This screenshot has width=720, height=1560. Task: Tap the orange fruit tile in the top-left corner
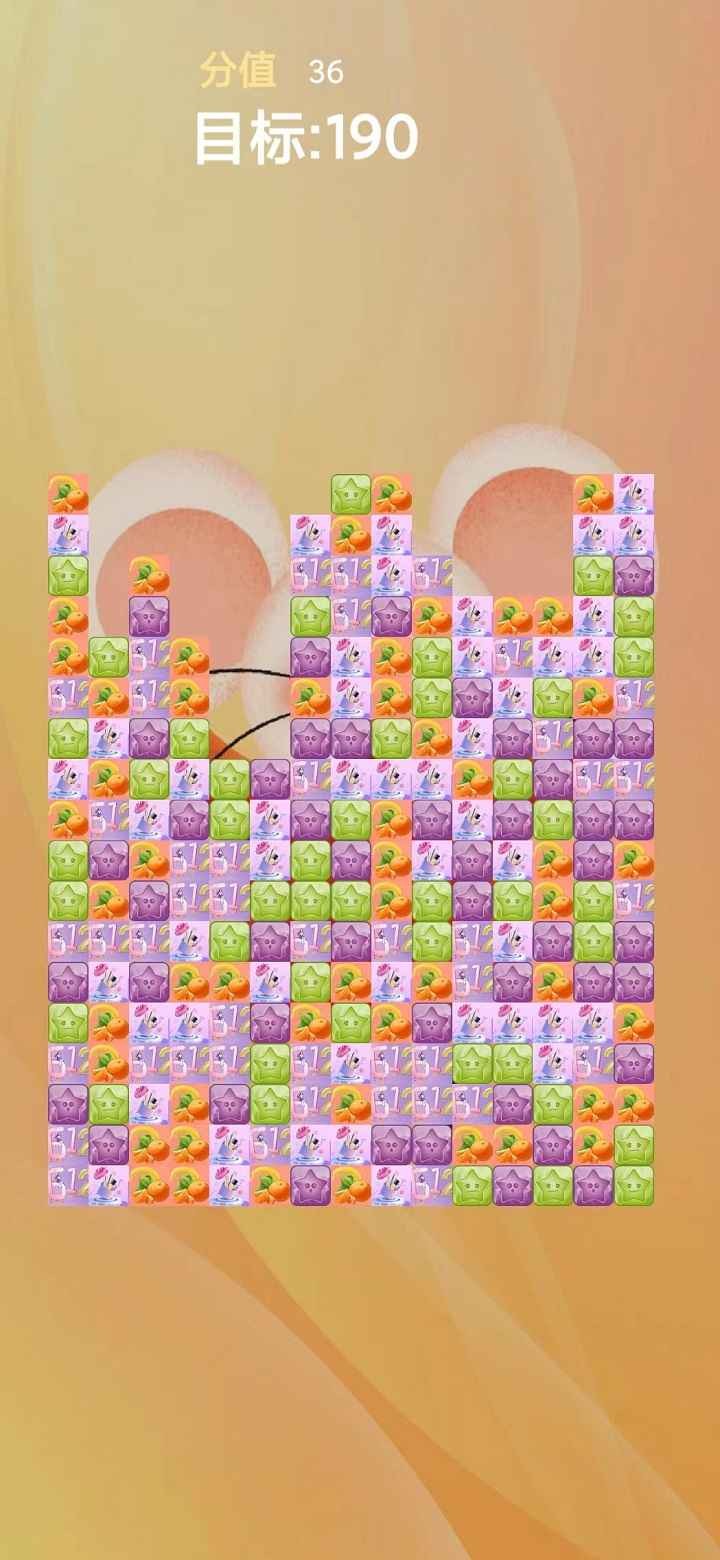[68, 494]
